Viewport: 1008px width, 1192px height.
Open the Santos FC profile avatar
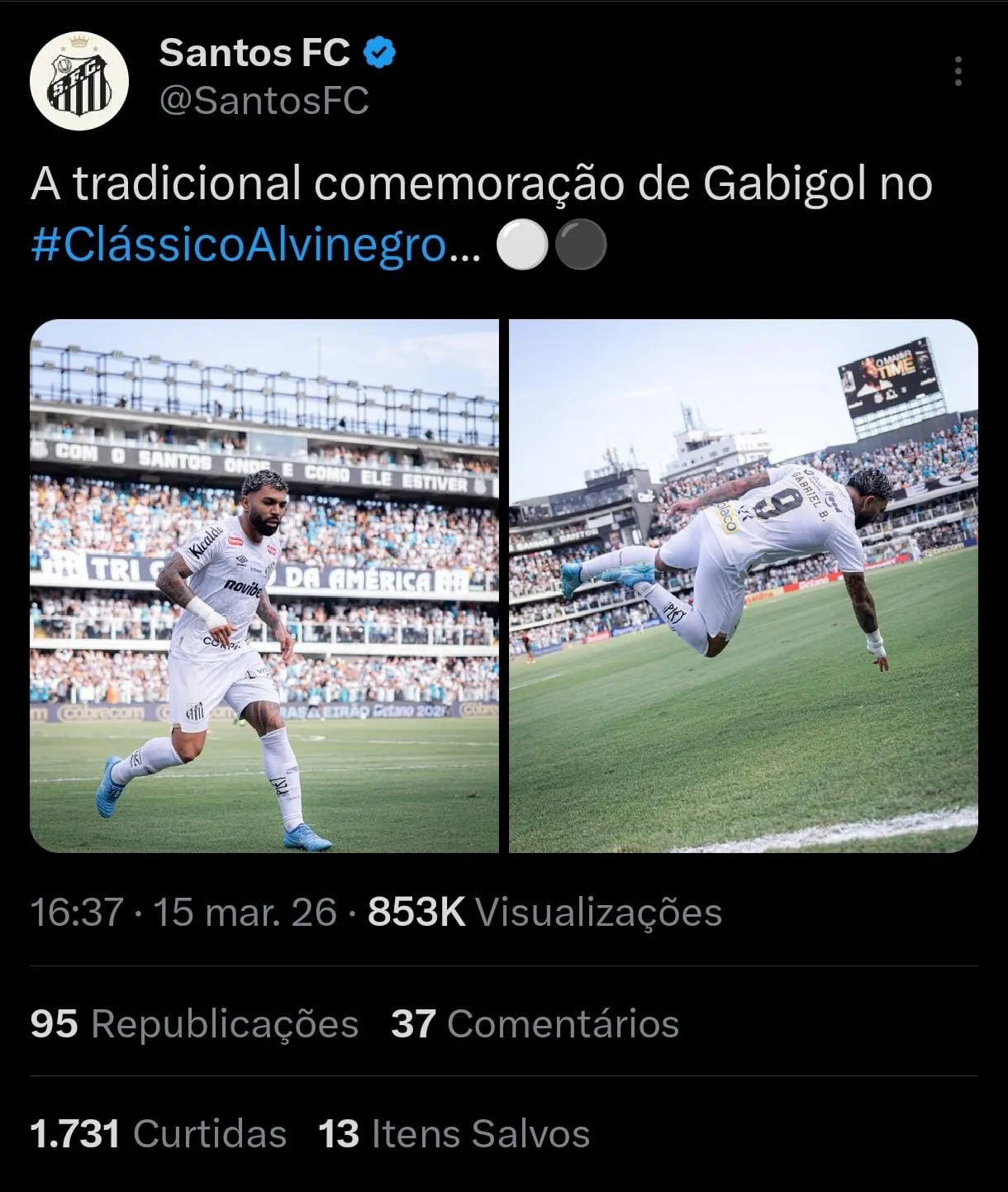click(79, 81)
